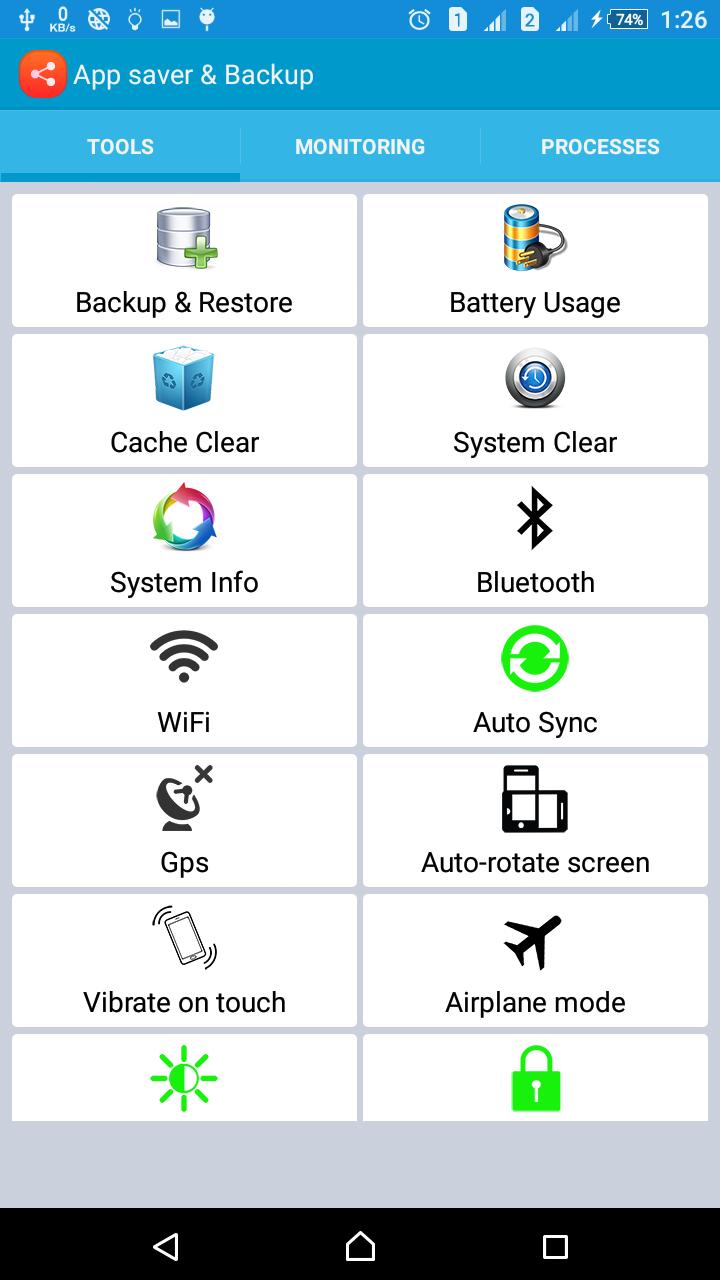Open the brightness tool at the bottom
The image size is (720, 1280).
[x=184, y=1077]
